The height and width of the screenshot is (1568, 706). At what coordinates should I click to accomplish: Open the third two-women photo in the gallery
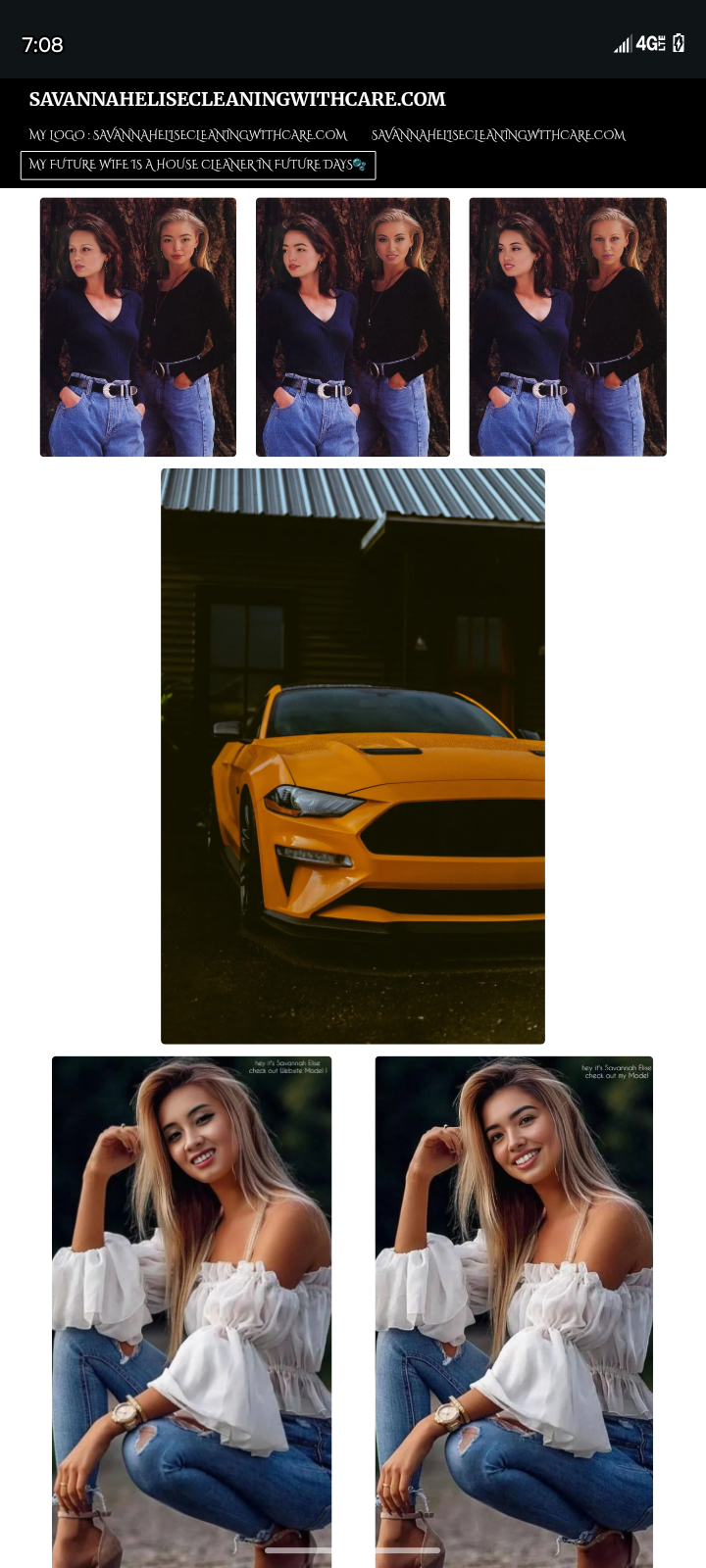568,327
